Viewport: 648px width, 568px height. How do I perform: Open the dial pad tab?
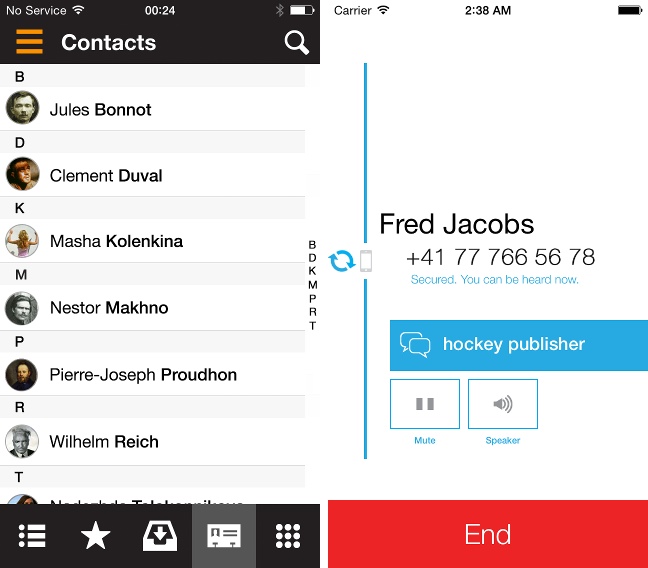[288, 536]
